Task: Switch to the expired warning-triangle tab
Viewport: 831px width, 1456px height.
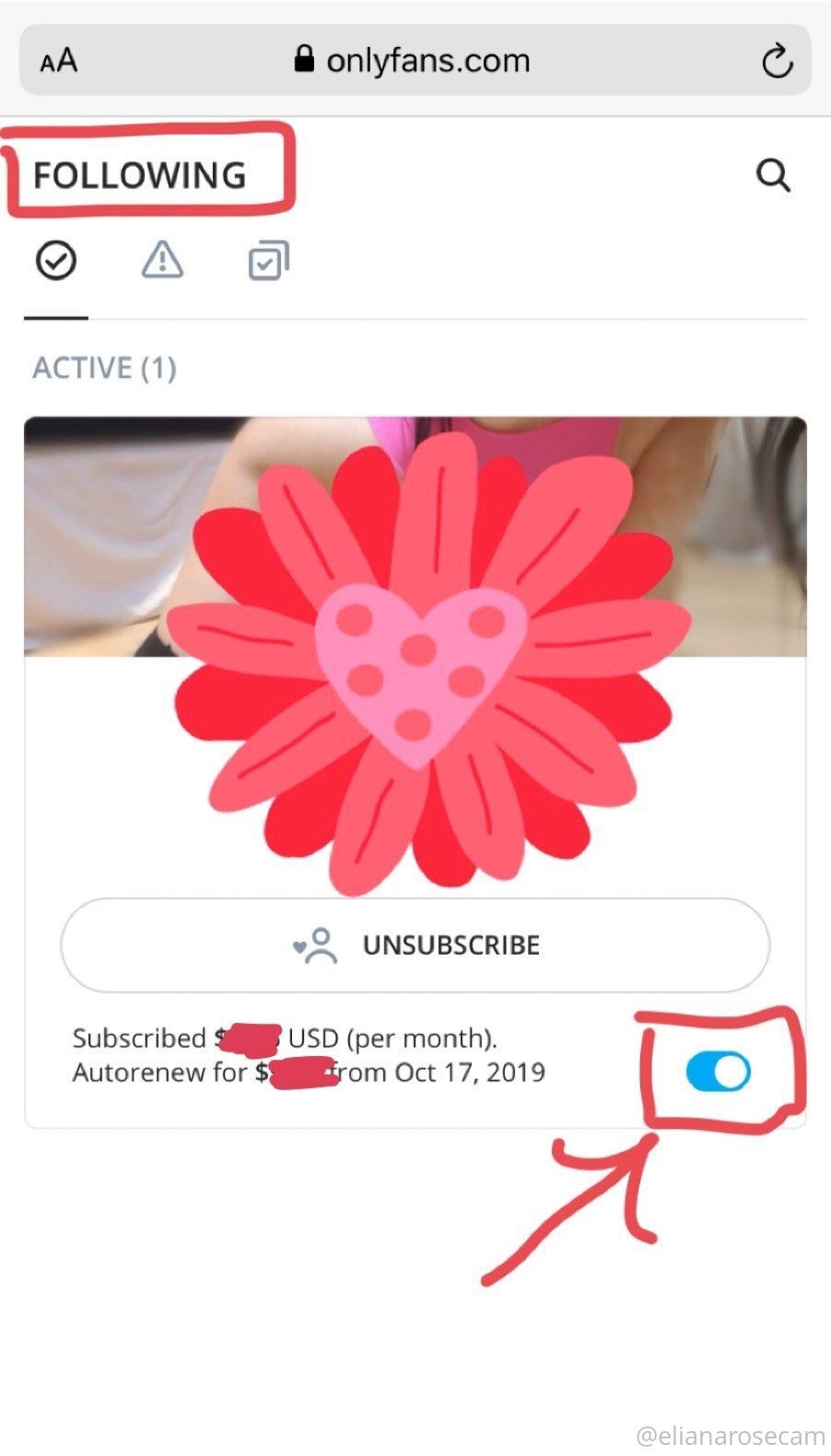Action: pyautogui.click(x=162, y=259)
